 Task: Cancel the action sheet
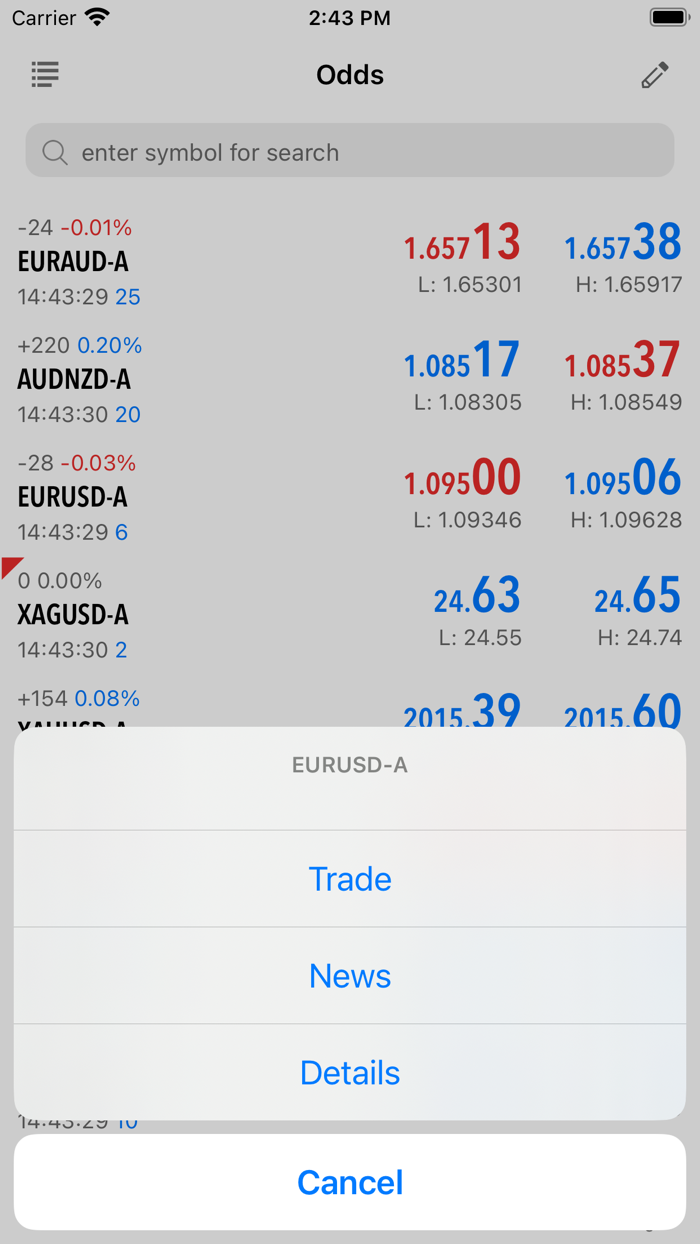point(350,1183)
